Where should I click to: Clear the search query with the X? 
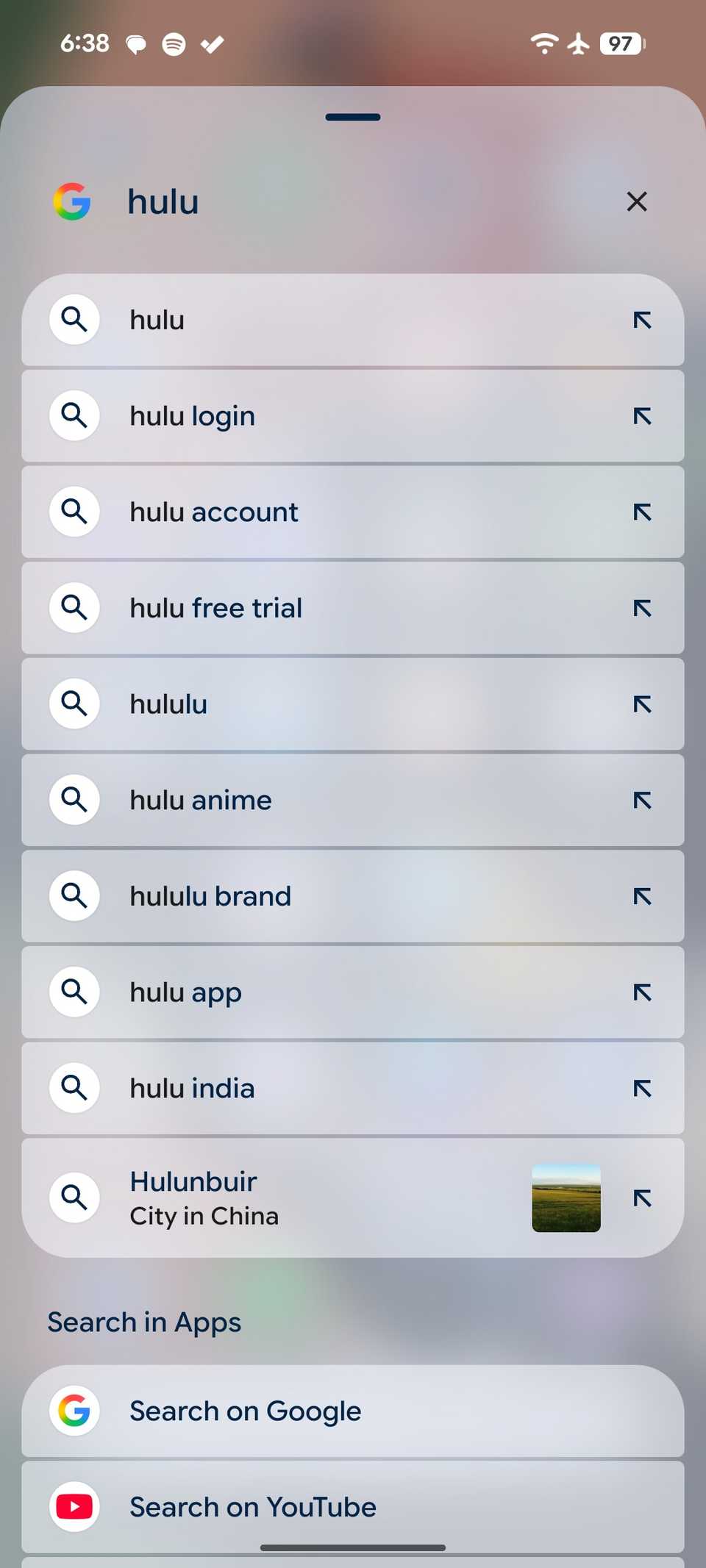636,201
